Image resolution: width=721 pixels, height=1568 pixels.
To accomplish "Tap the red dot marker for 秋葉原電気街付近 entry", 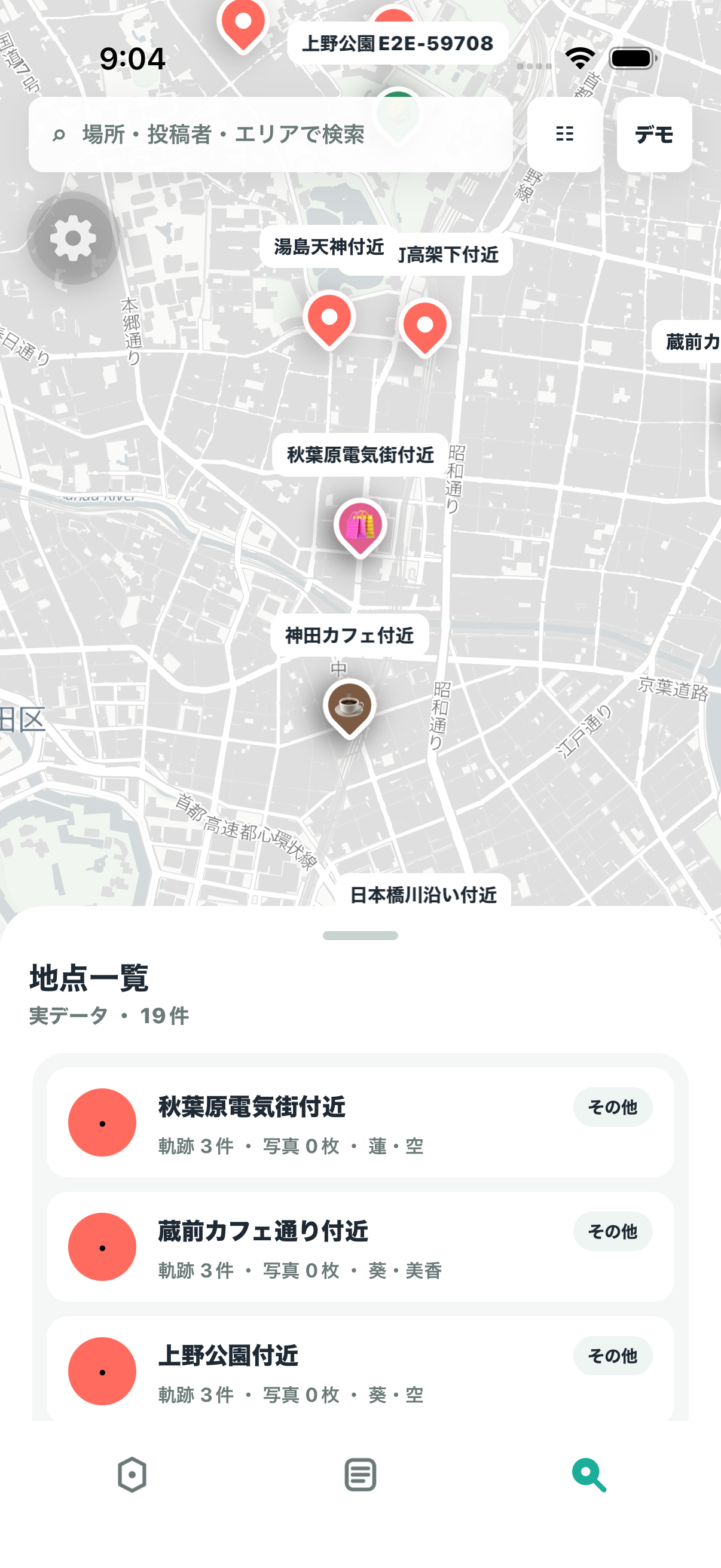I will [x=103, y=1122].
